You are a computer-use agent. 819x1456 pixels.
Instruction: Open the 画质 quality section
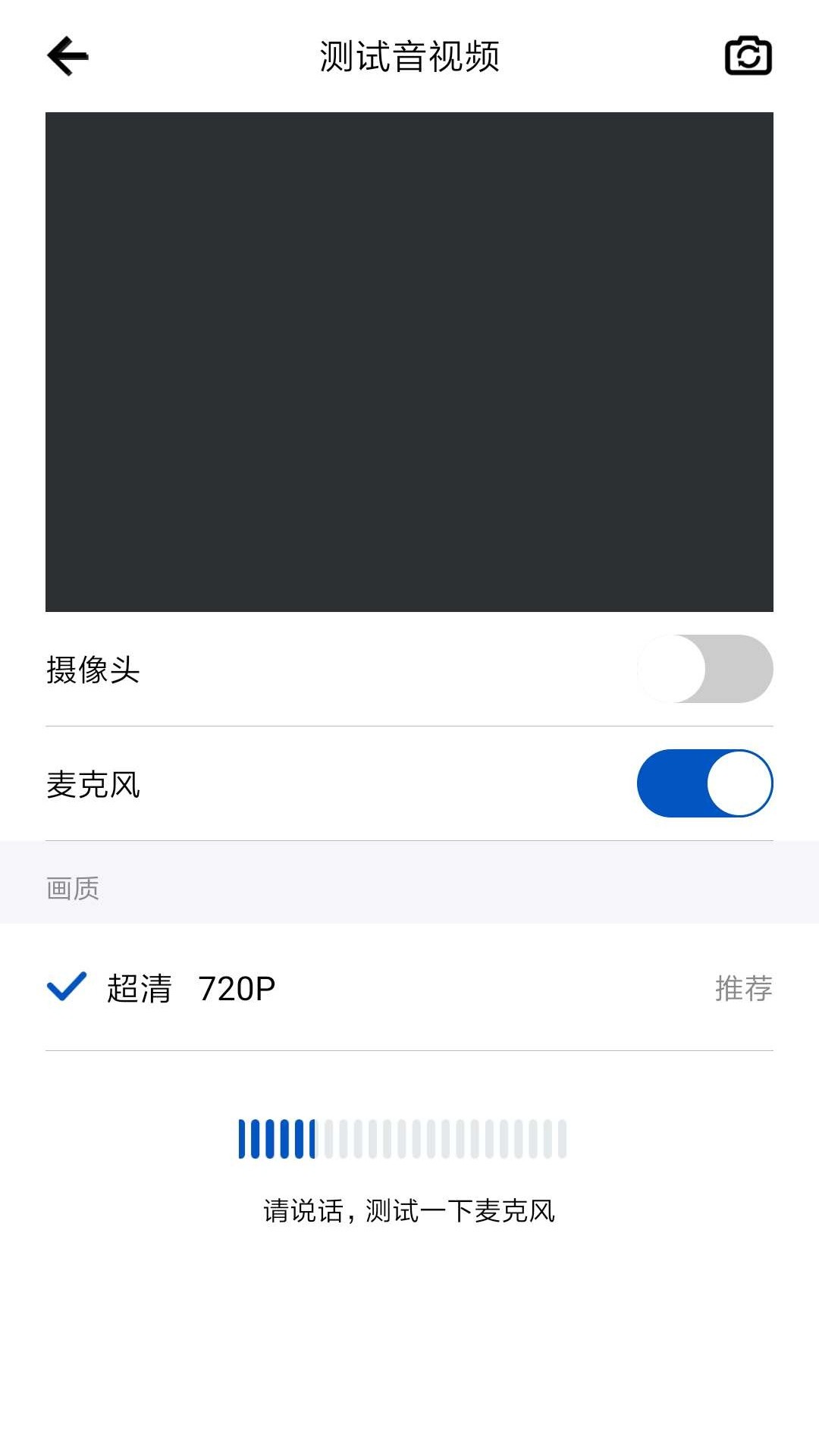(71, 887)
